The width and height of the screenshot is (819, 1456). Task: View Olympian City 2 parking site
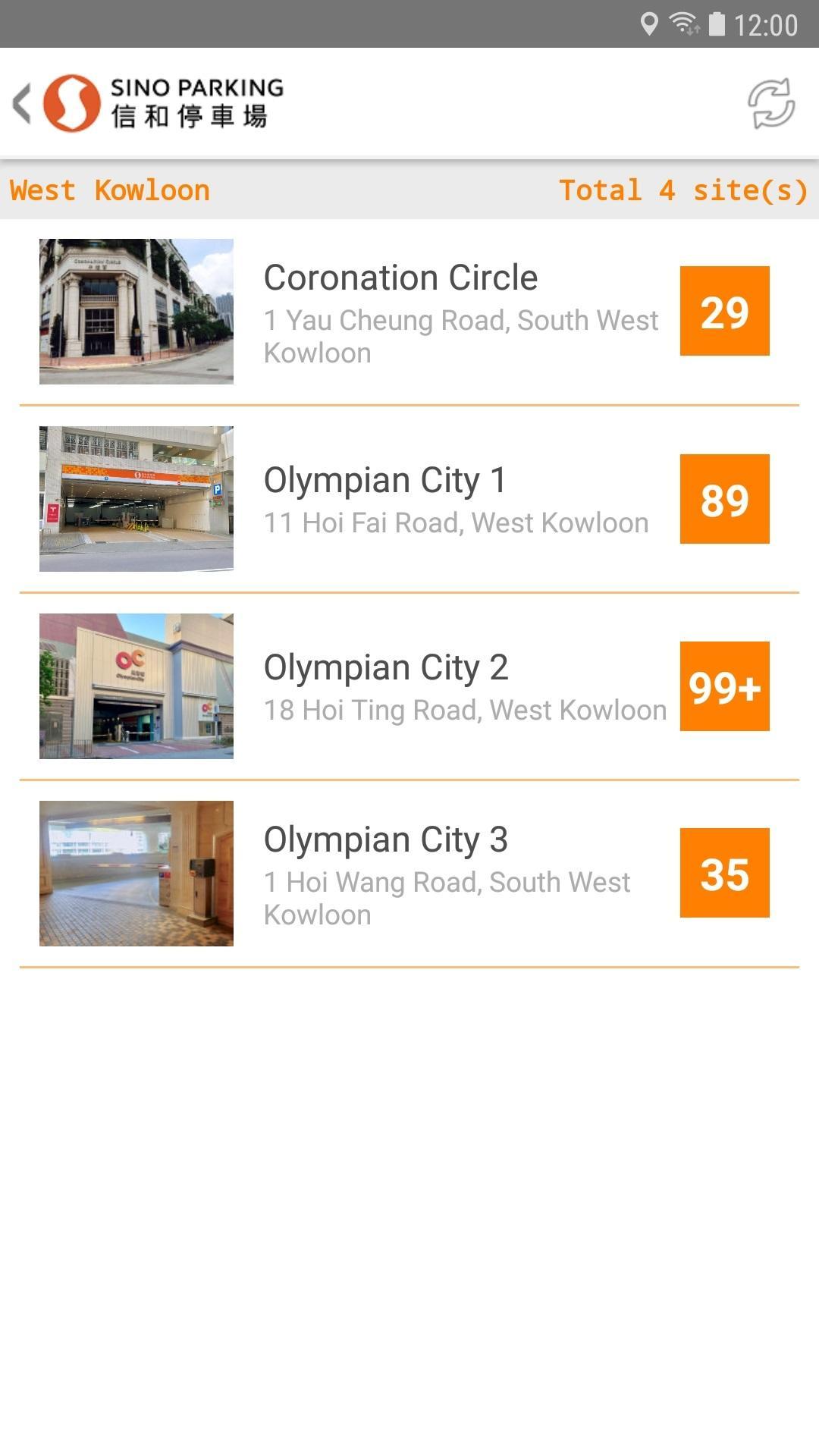[409, 686]
